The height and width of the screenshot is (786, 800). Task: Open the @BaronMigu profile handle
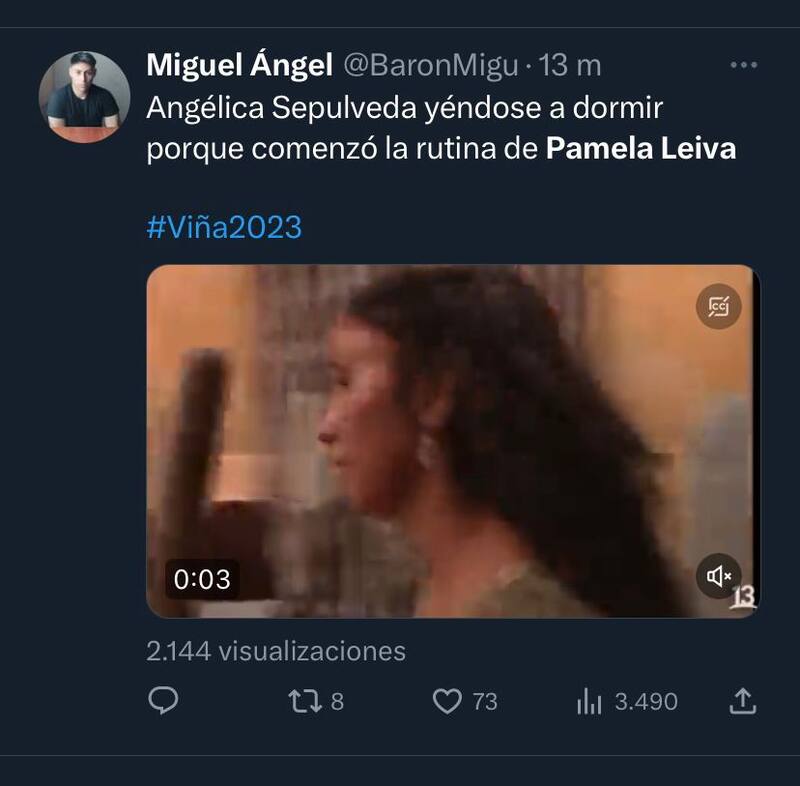(432, 66)
